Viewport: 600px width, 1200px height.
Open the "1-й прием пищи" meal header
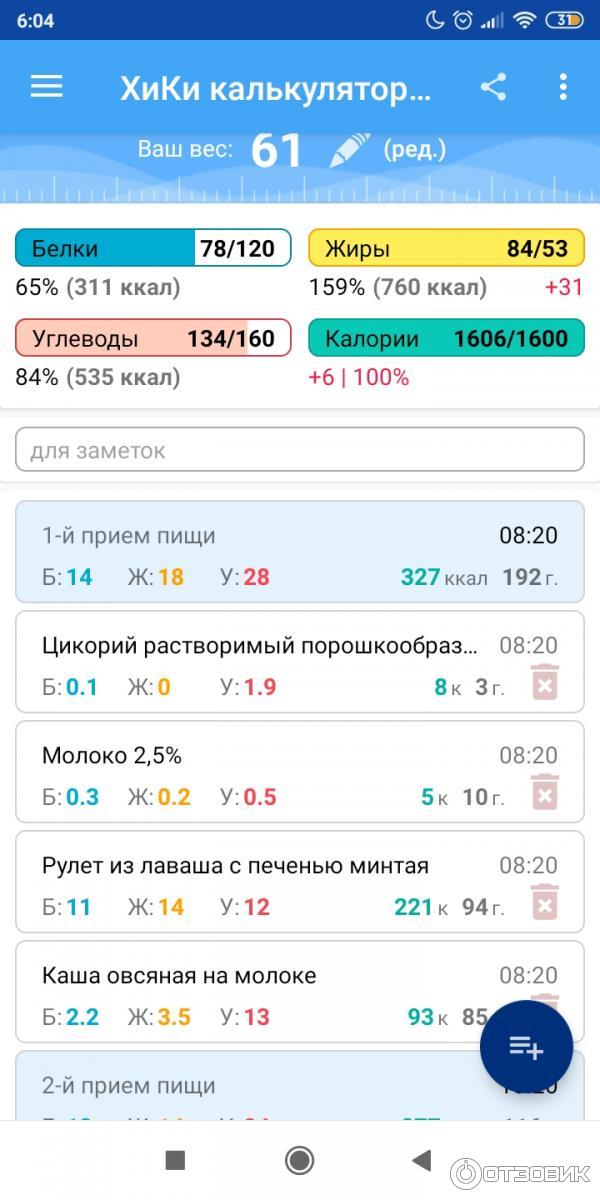(300, 552)
